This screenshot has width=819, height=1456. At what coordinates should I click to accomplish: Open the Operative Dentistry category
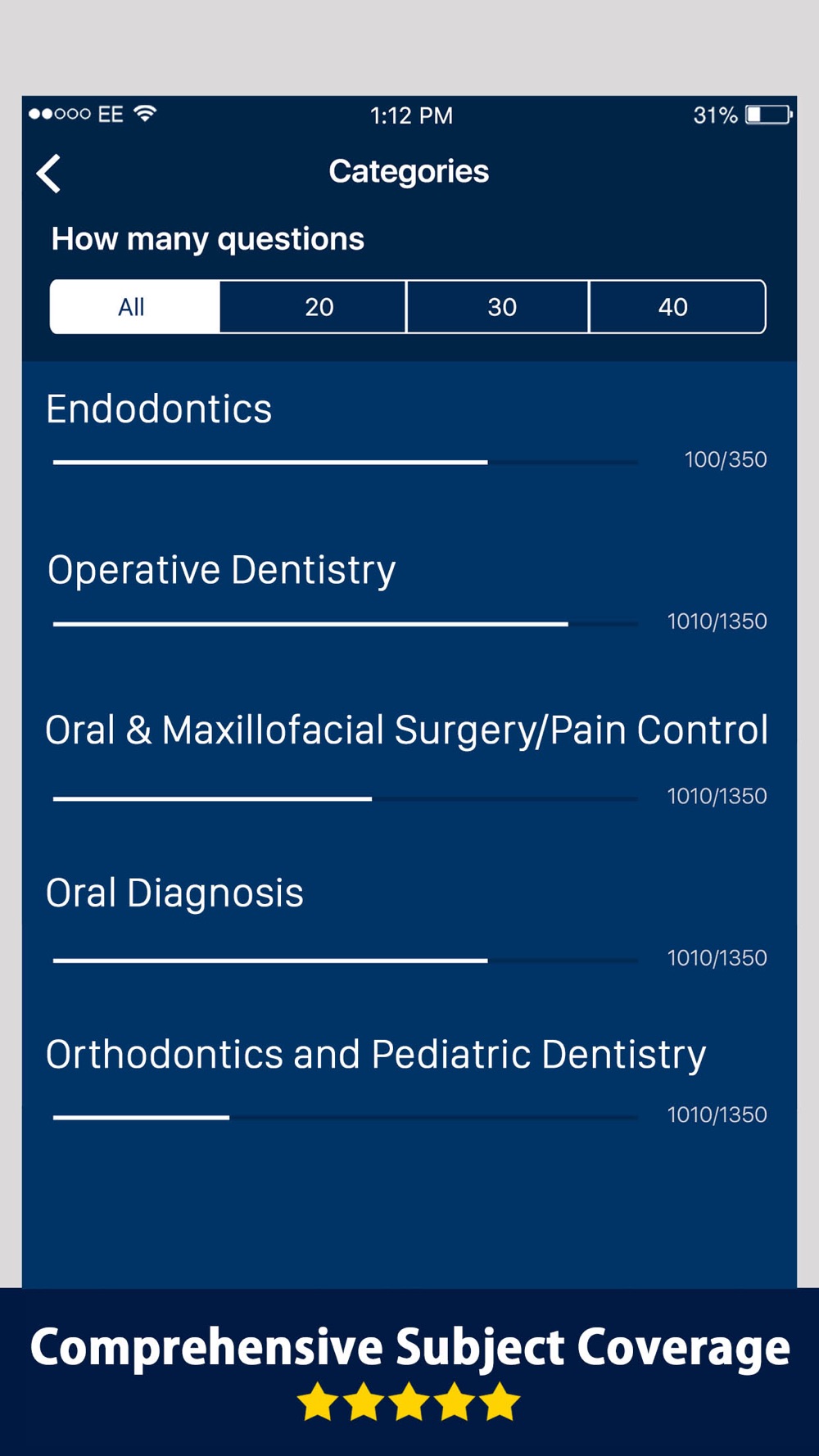pos(409,594)
